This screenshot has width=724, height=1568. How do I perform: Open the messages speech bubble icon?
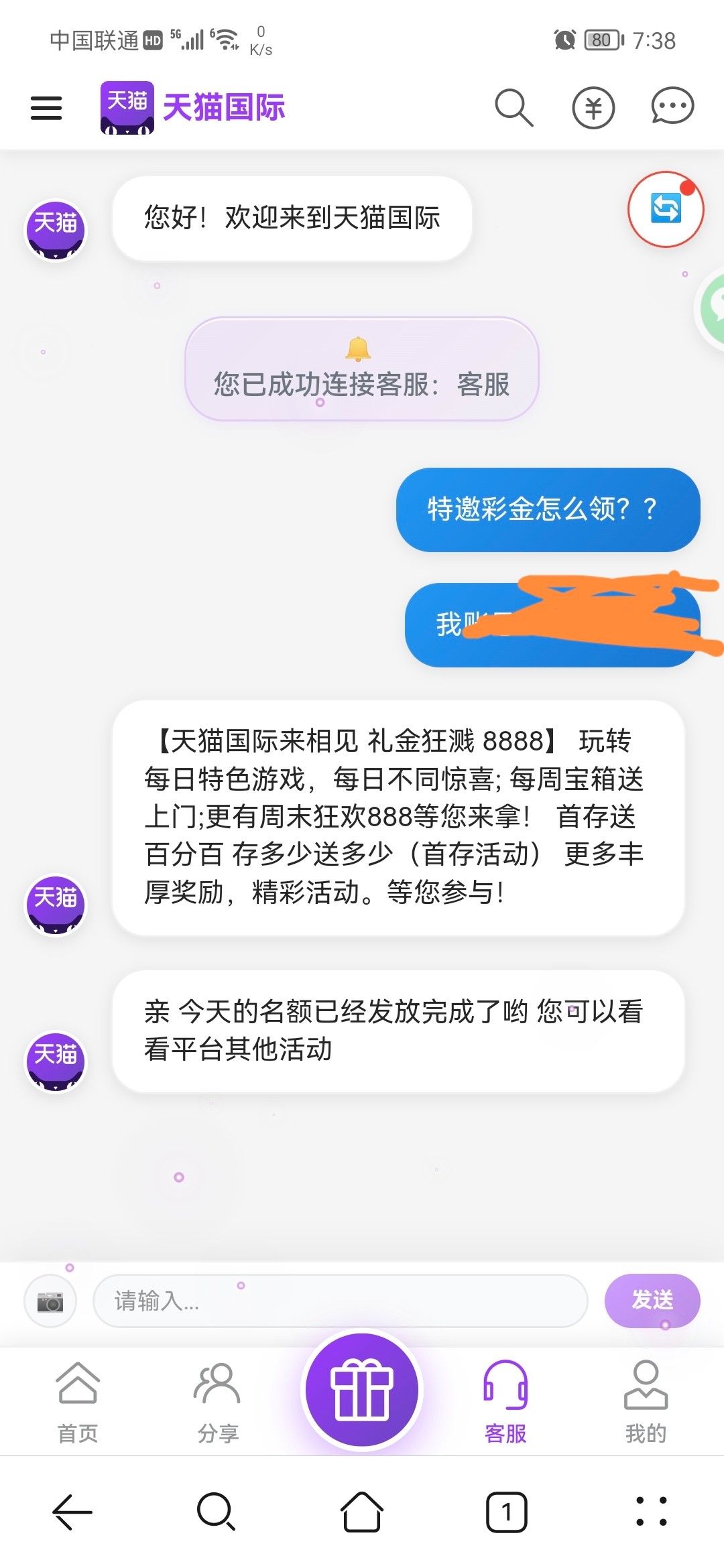click(672, 107)
